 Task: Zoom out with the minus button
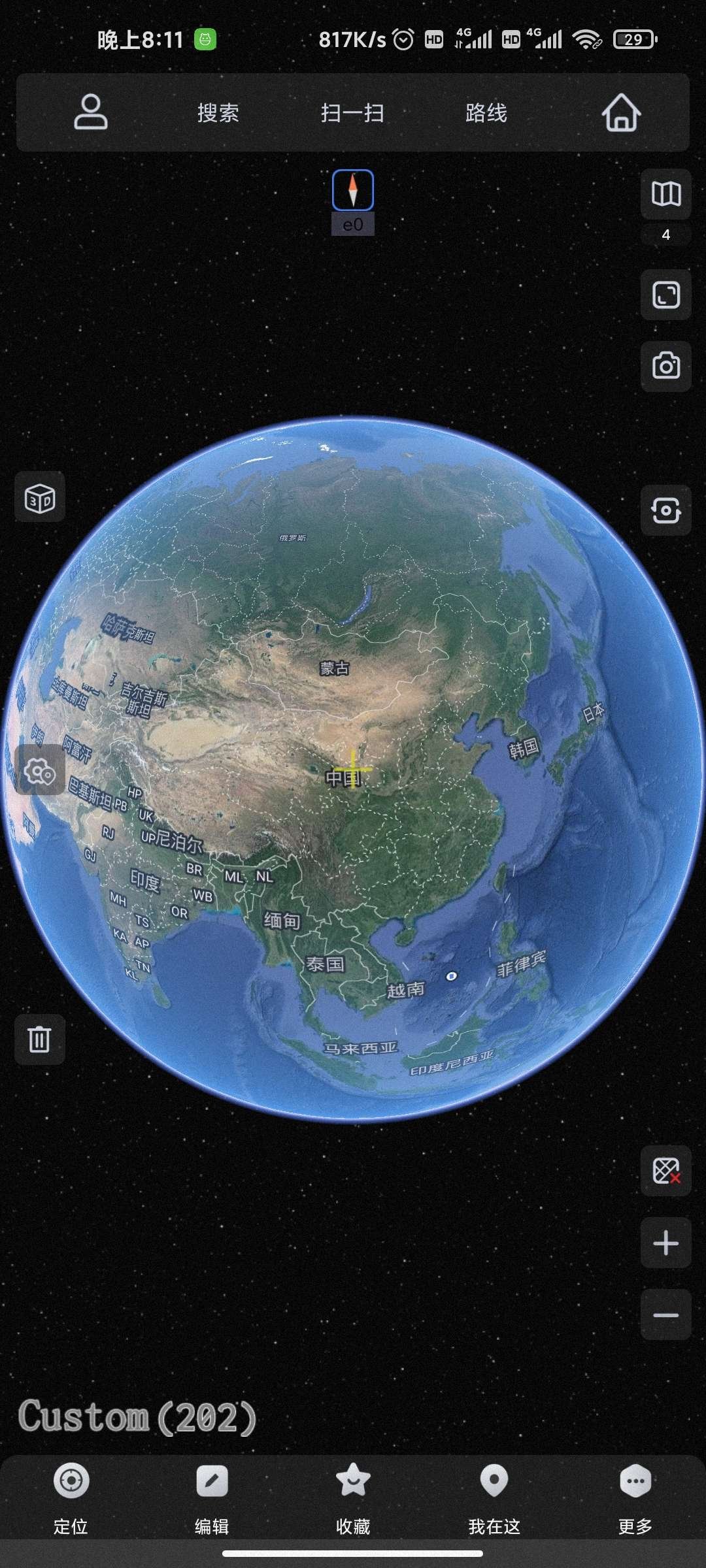coord(666,1315)
